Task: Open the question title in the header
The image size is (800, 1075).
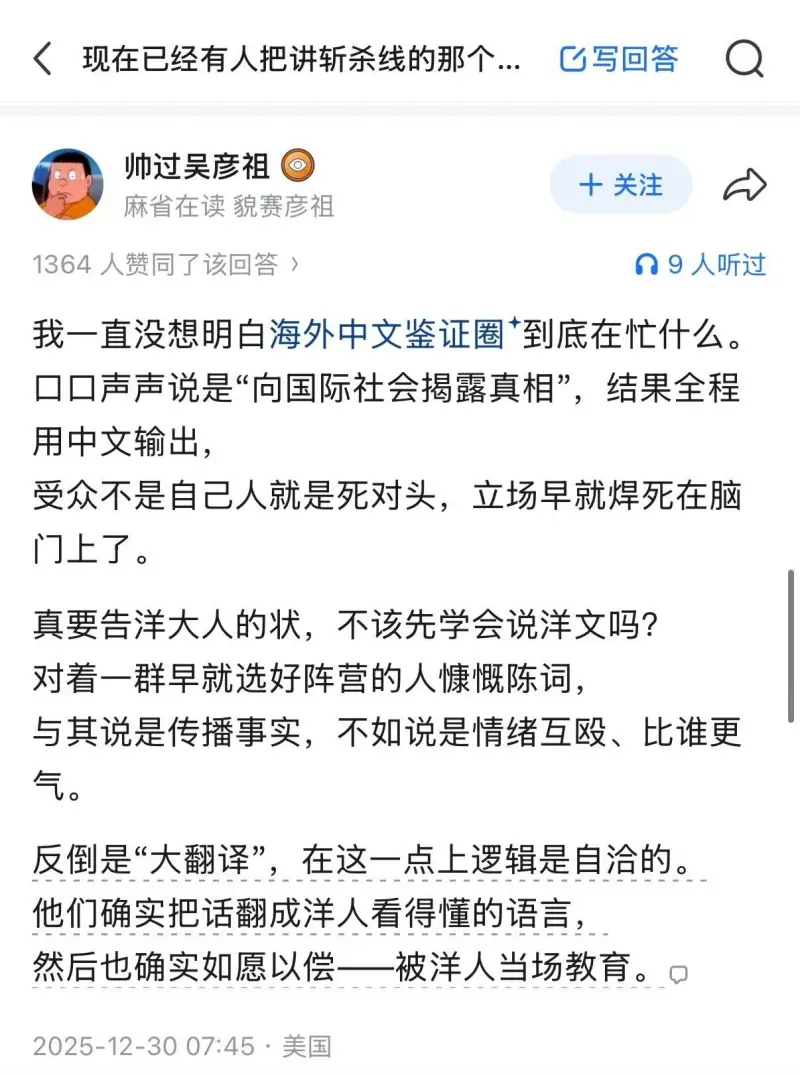Action: tap(300, 60)
